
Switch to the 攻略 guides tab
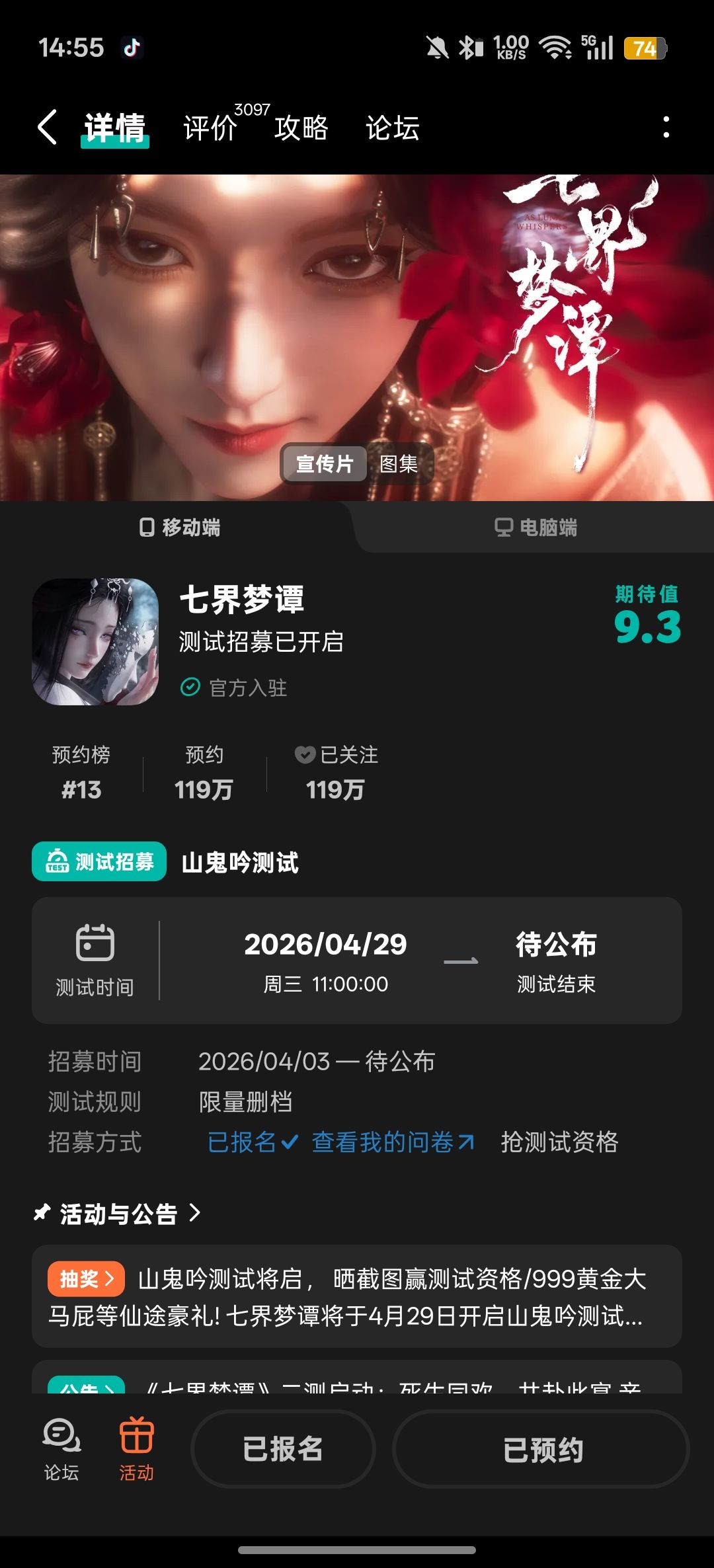pyautogui.click(x=301, y=127)
